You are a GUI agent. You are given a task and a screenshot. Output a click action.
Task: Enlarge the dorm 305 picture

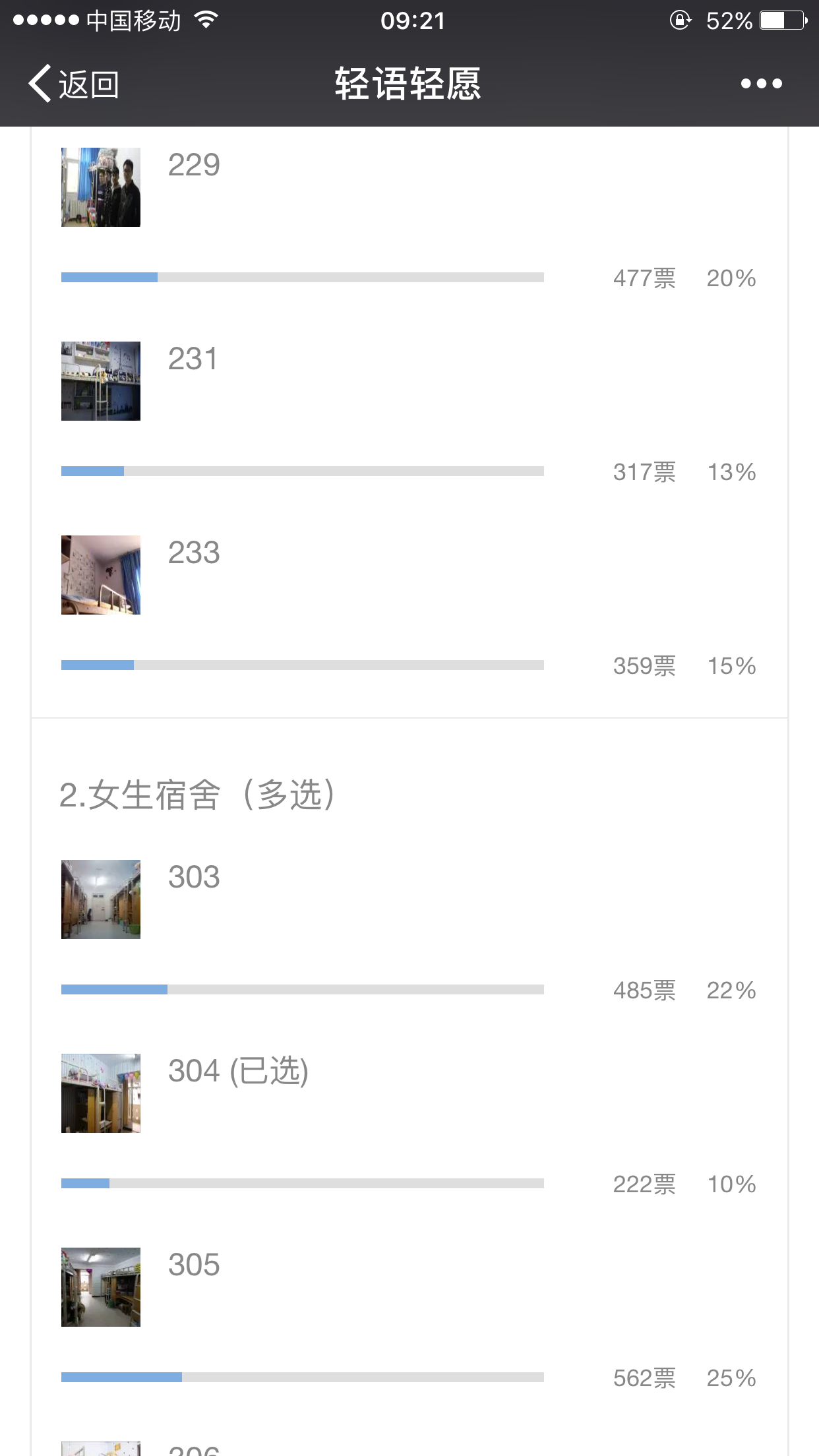(101, 1287)
